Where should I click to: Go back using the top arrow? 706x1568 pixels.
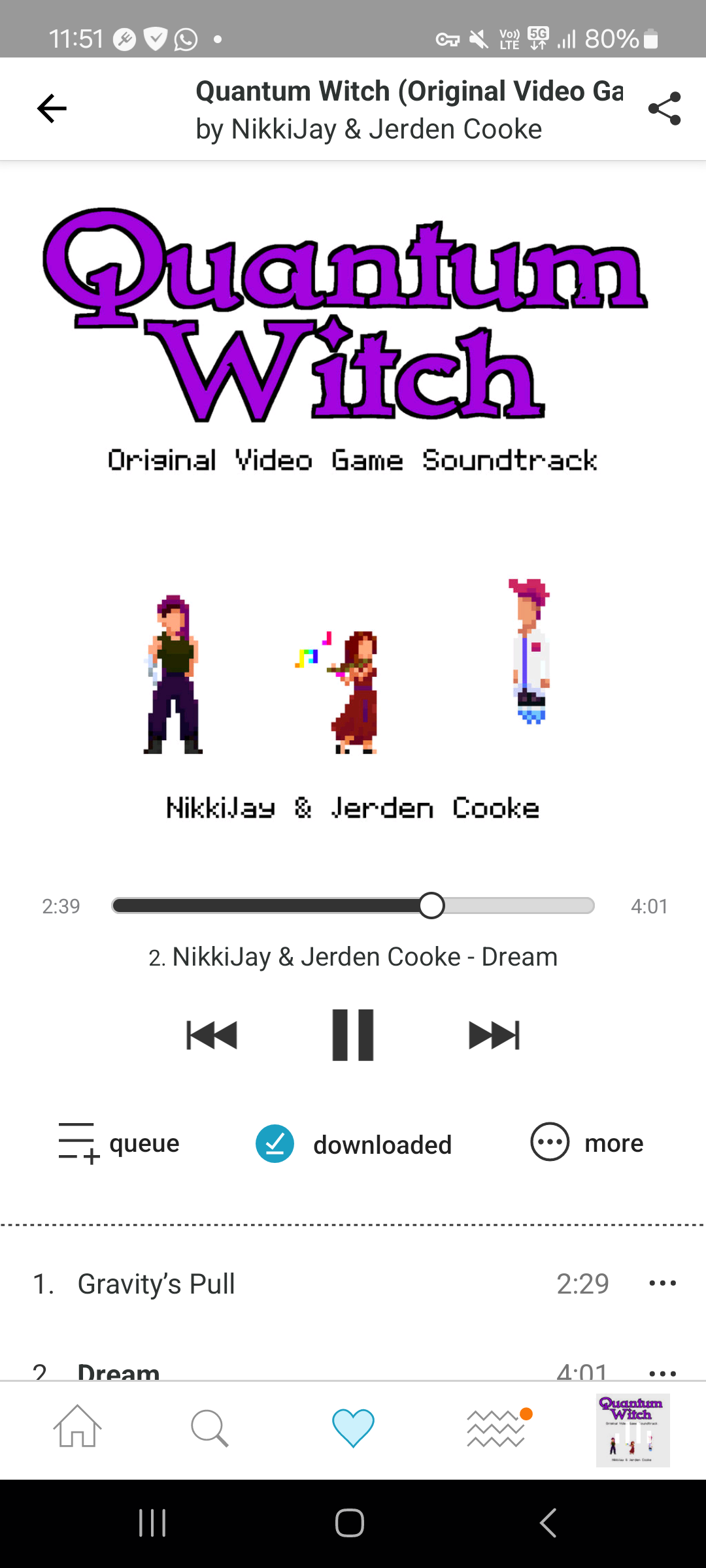click(52, 108)
